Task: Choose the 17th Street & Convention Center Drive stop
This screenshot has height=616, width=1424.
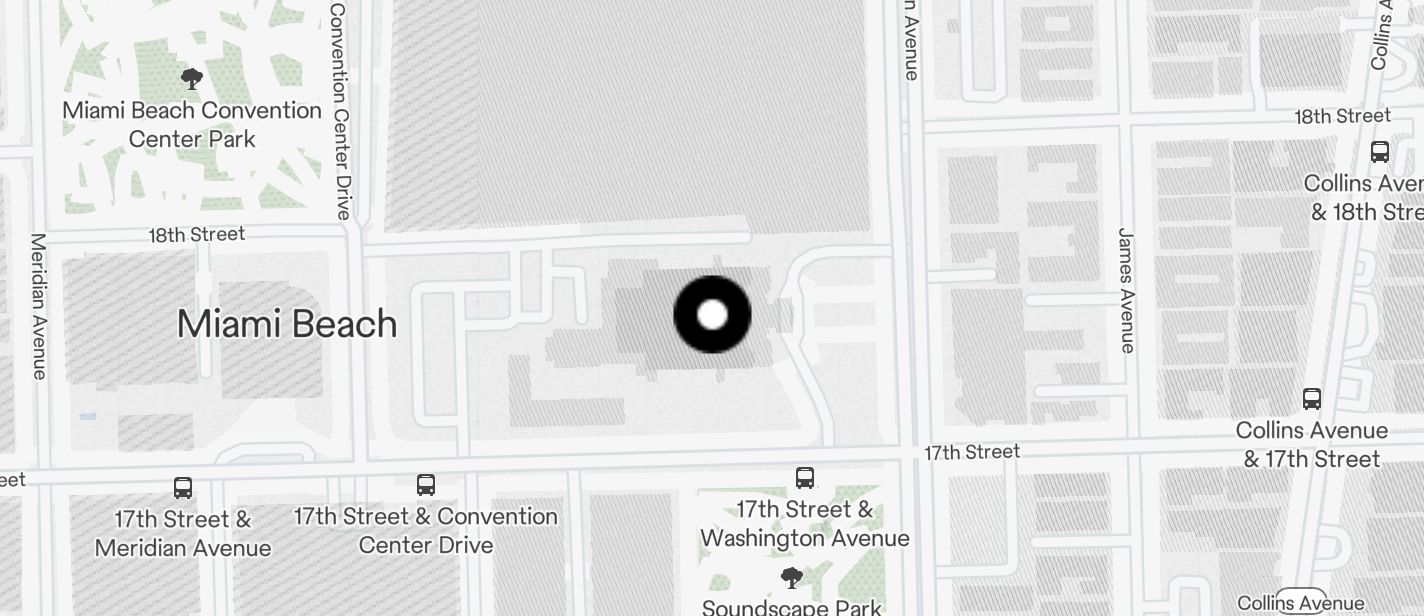Action: click(426, 485)
